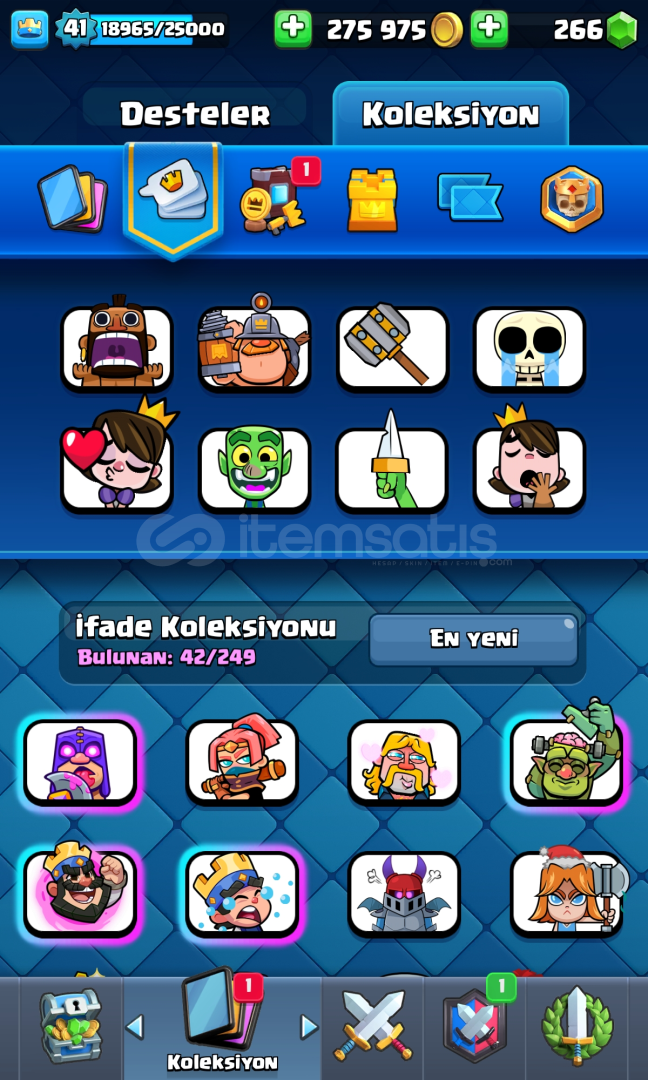This screenshot has width=648, height=1080.
Task: Open the skull king badge tab
Action: (572, 199)
